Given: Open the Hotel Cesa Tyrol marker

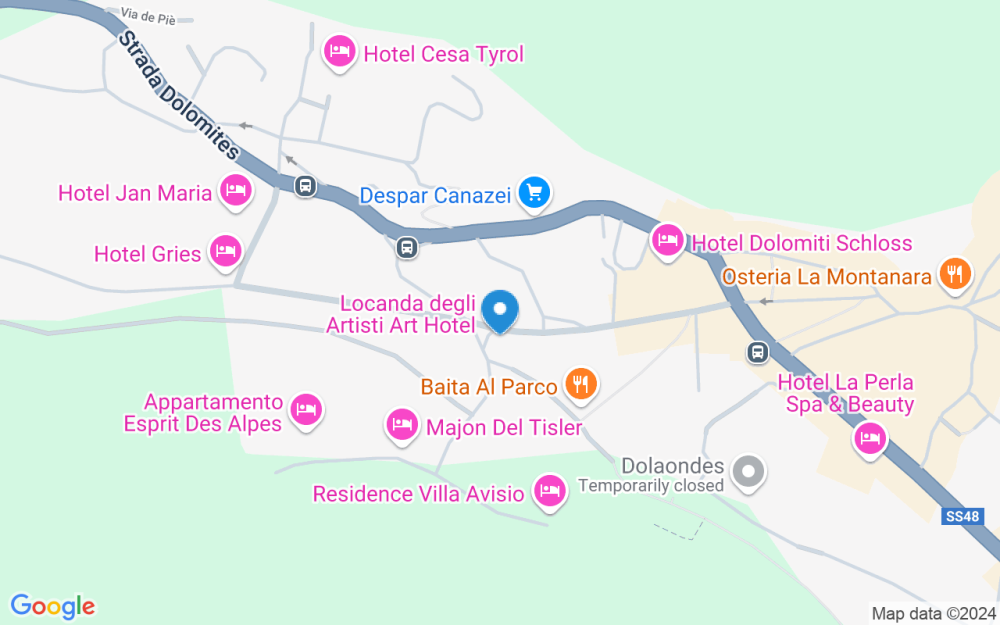Looking at the screenshot, I should (x=340, y=51).
